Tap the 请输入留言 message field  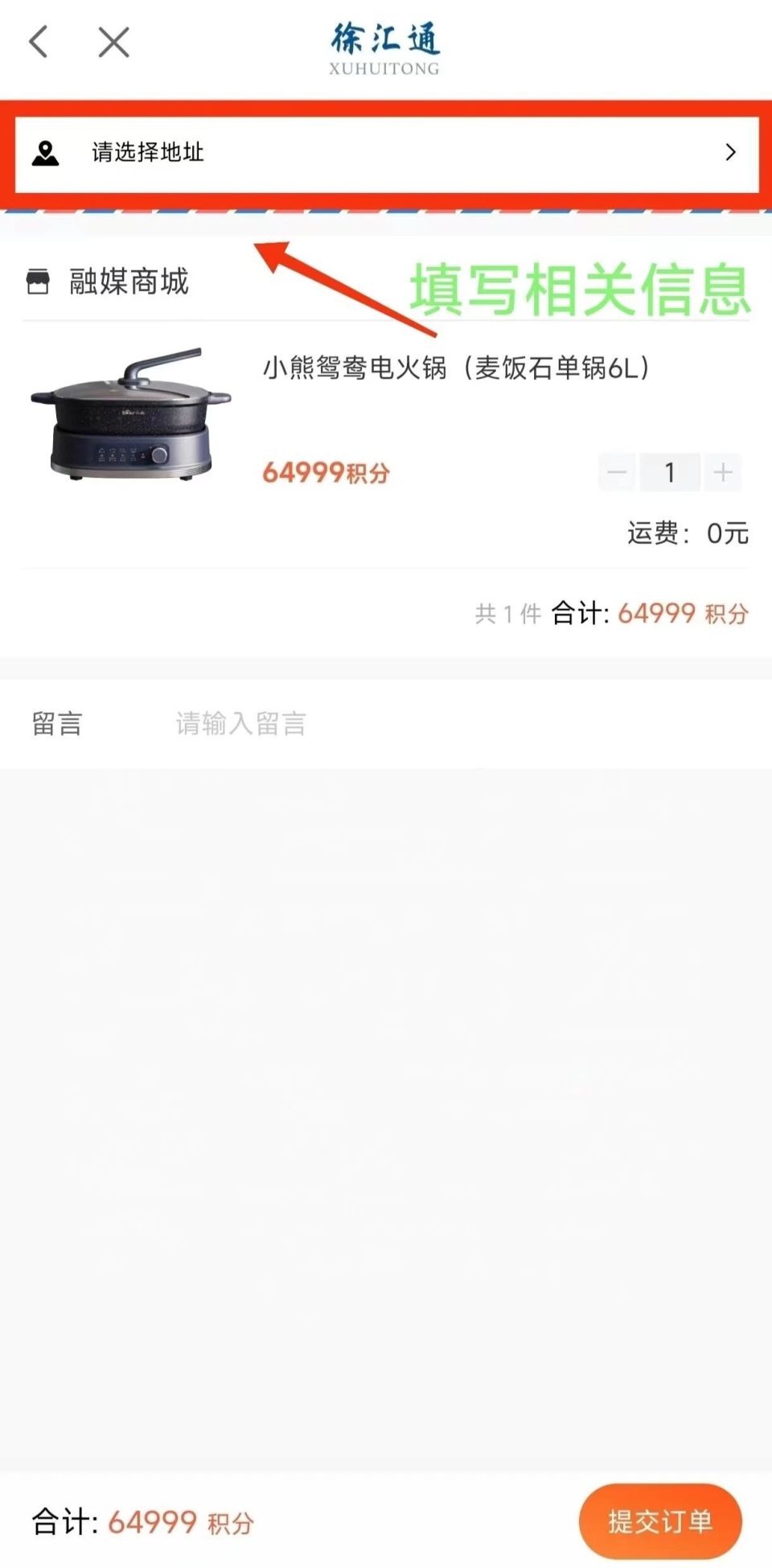239,723
